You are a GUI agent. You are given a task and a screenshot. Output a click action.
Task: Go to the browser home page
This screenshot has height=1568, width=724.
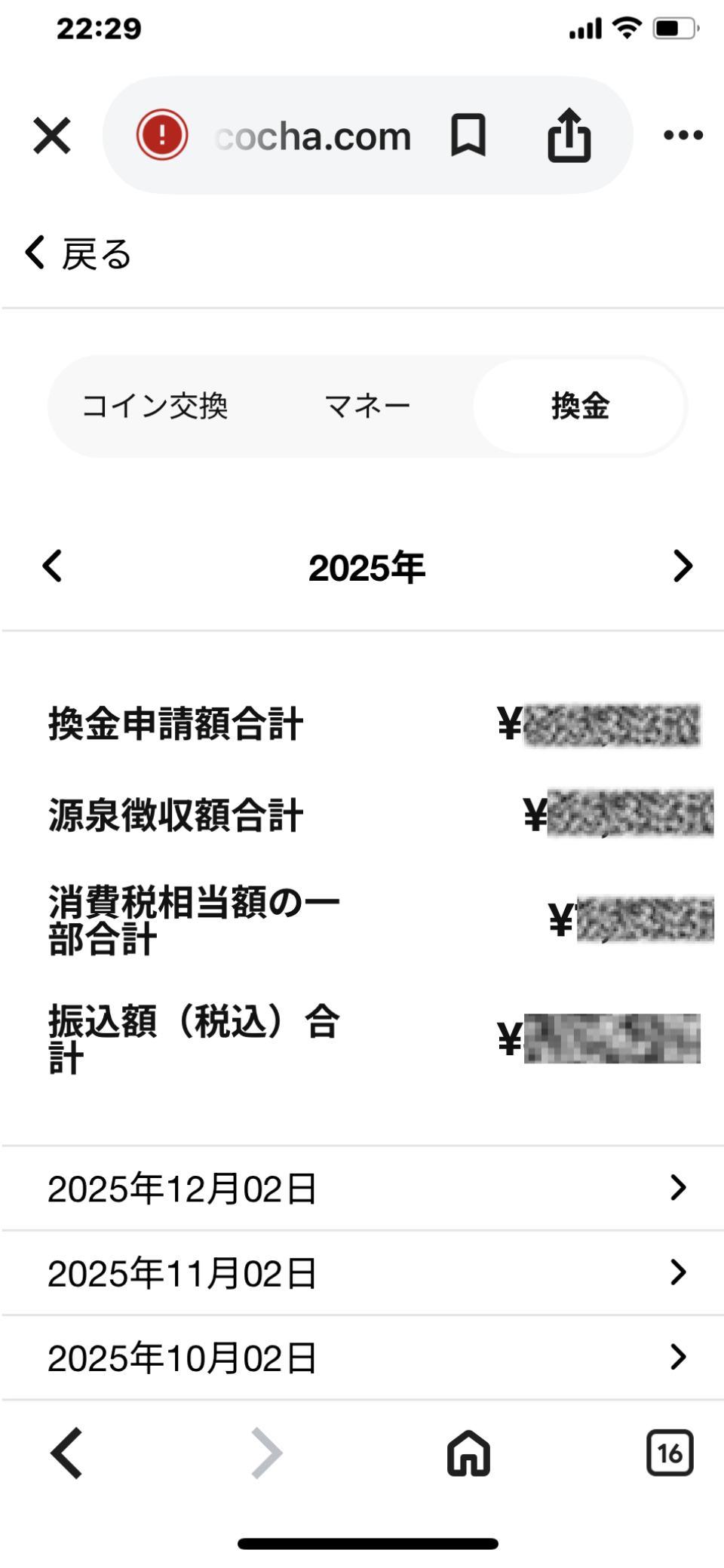coord(468,1453)
